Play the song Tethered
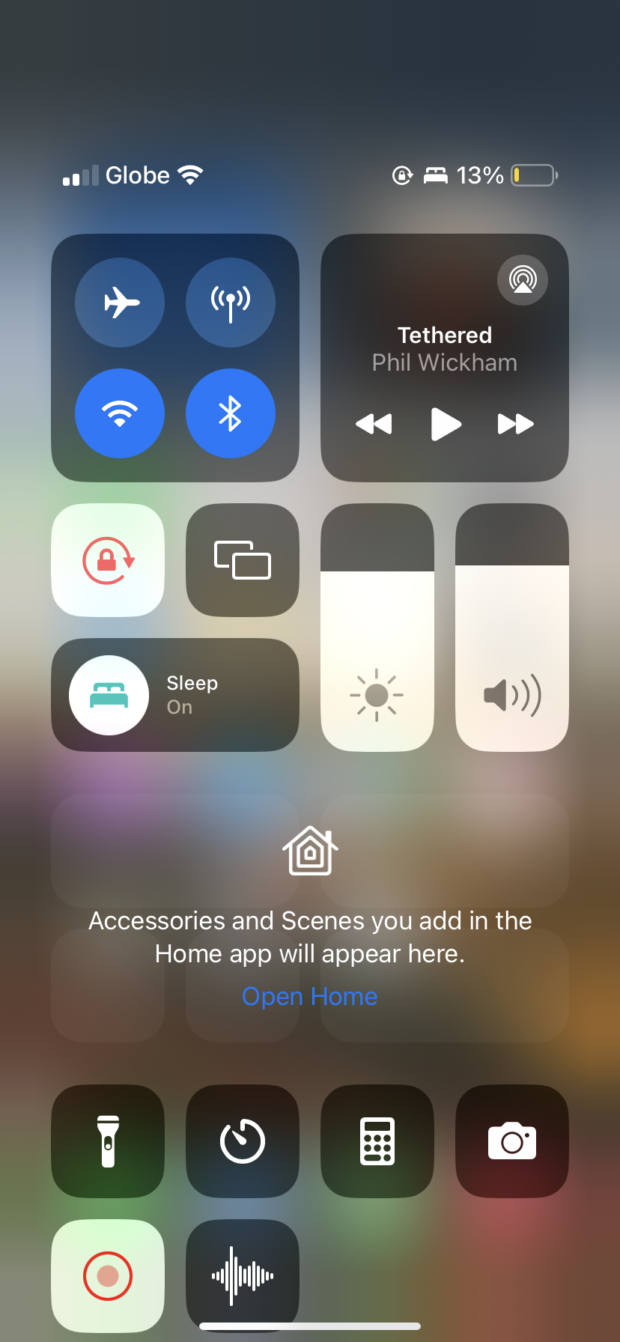Viewport: 620px width, 1342px height. click(445, 424)
